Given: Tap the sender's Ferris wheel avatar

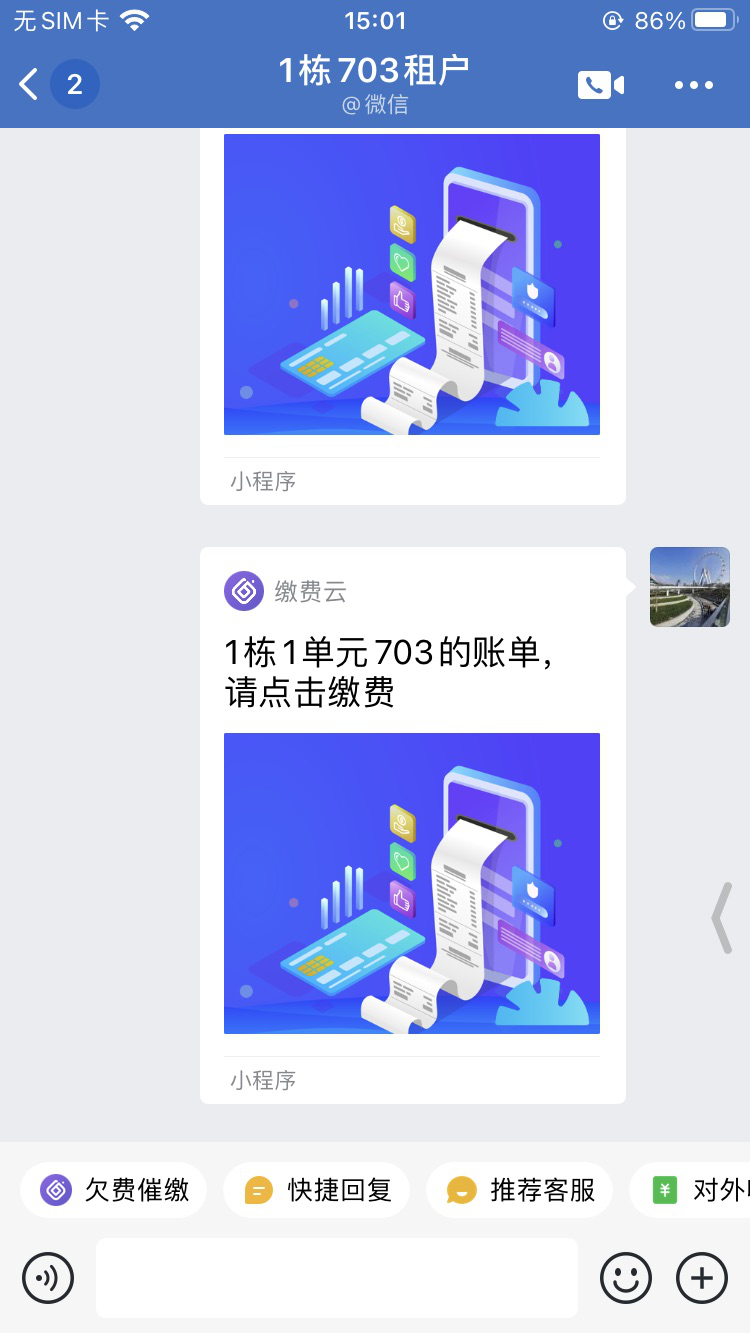Looking at the screenshot, I should [689, 587].
